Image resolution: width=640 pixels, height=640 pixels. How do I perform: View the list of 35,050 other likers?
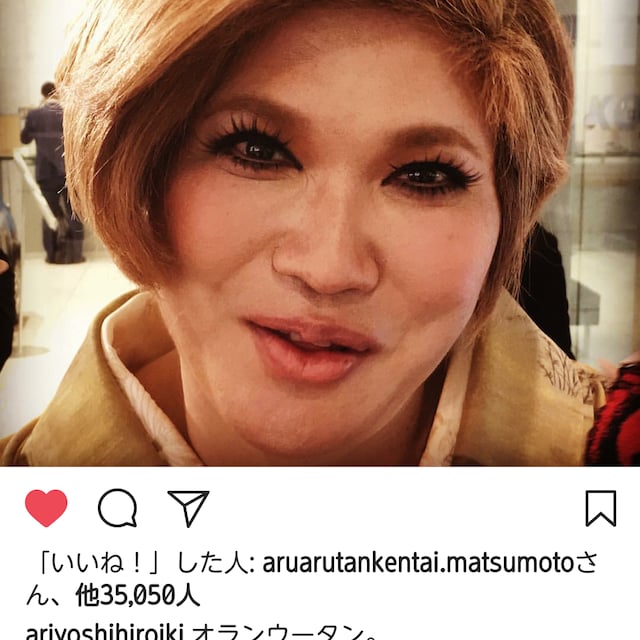coord(137,596)
